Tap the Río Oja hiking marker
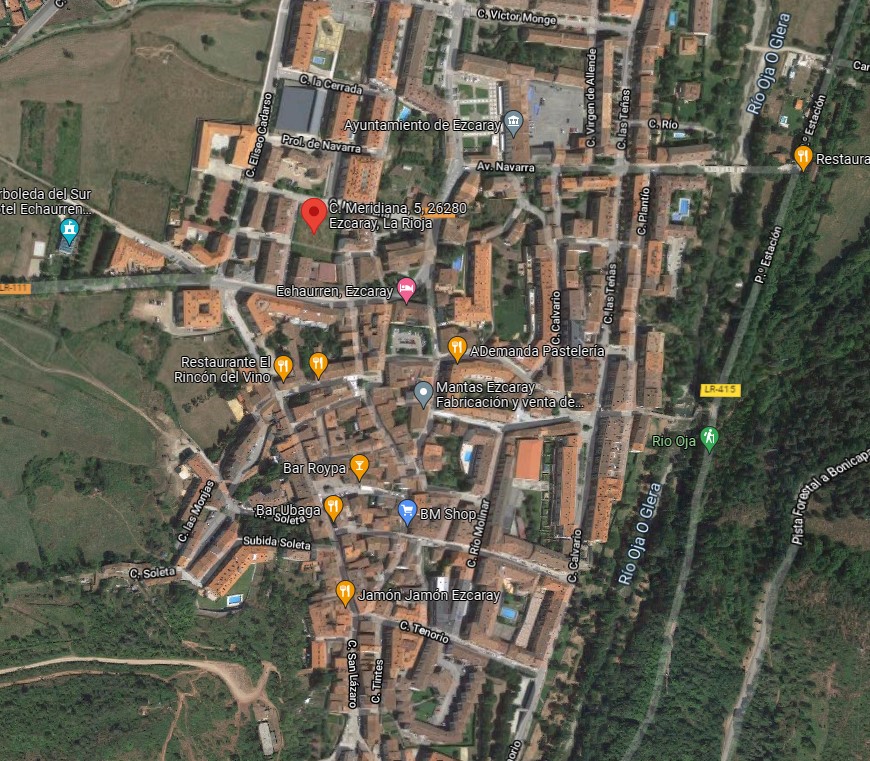Image resolution: width=870 pixels, height=761 pixels. [709, 438]
